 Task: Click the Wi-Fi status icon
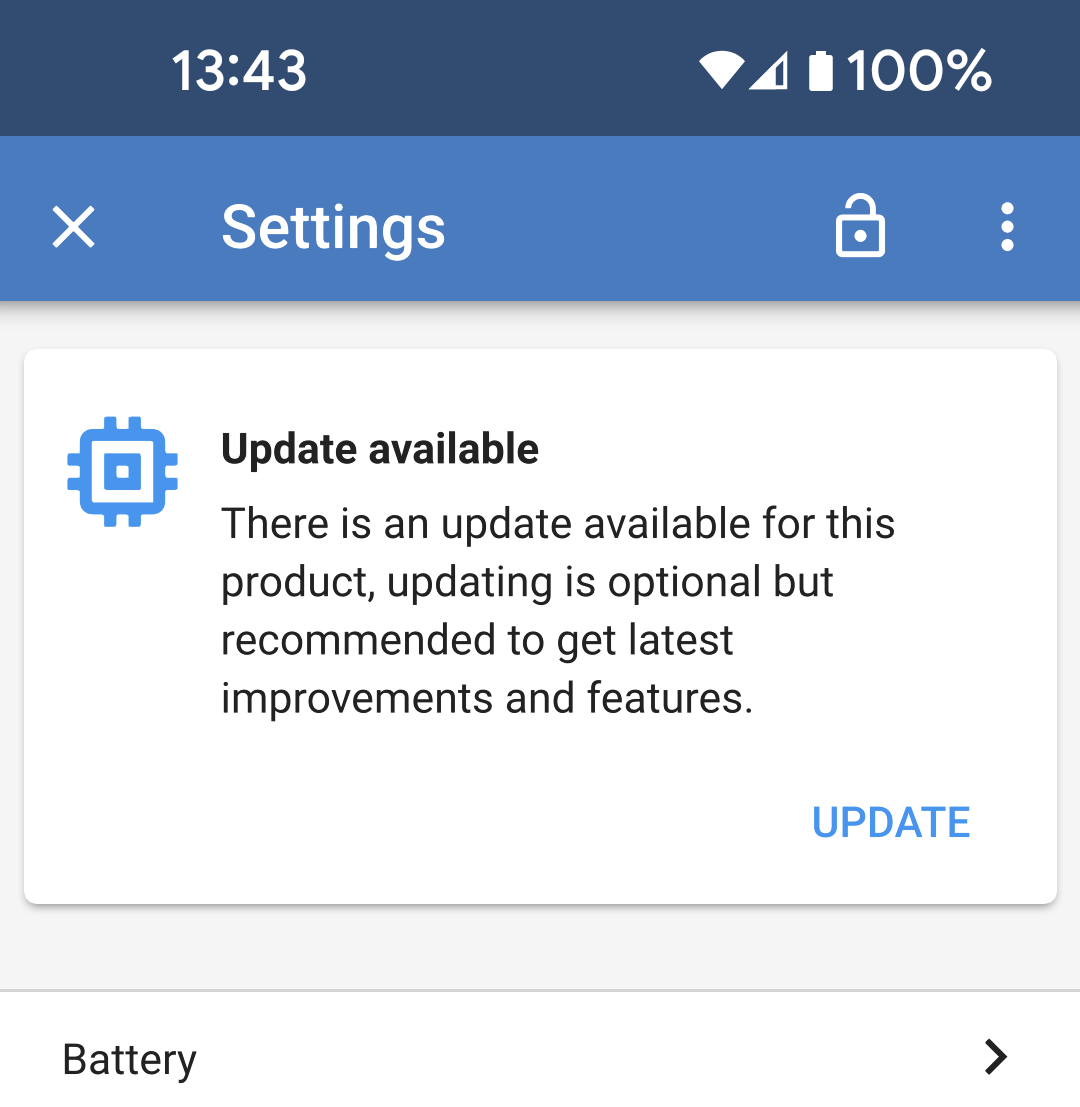[x=723, y=68]
